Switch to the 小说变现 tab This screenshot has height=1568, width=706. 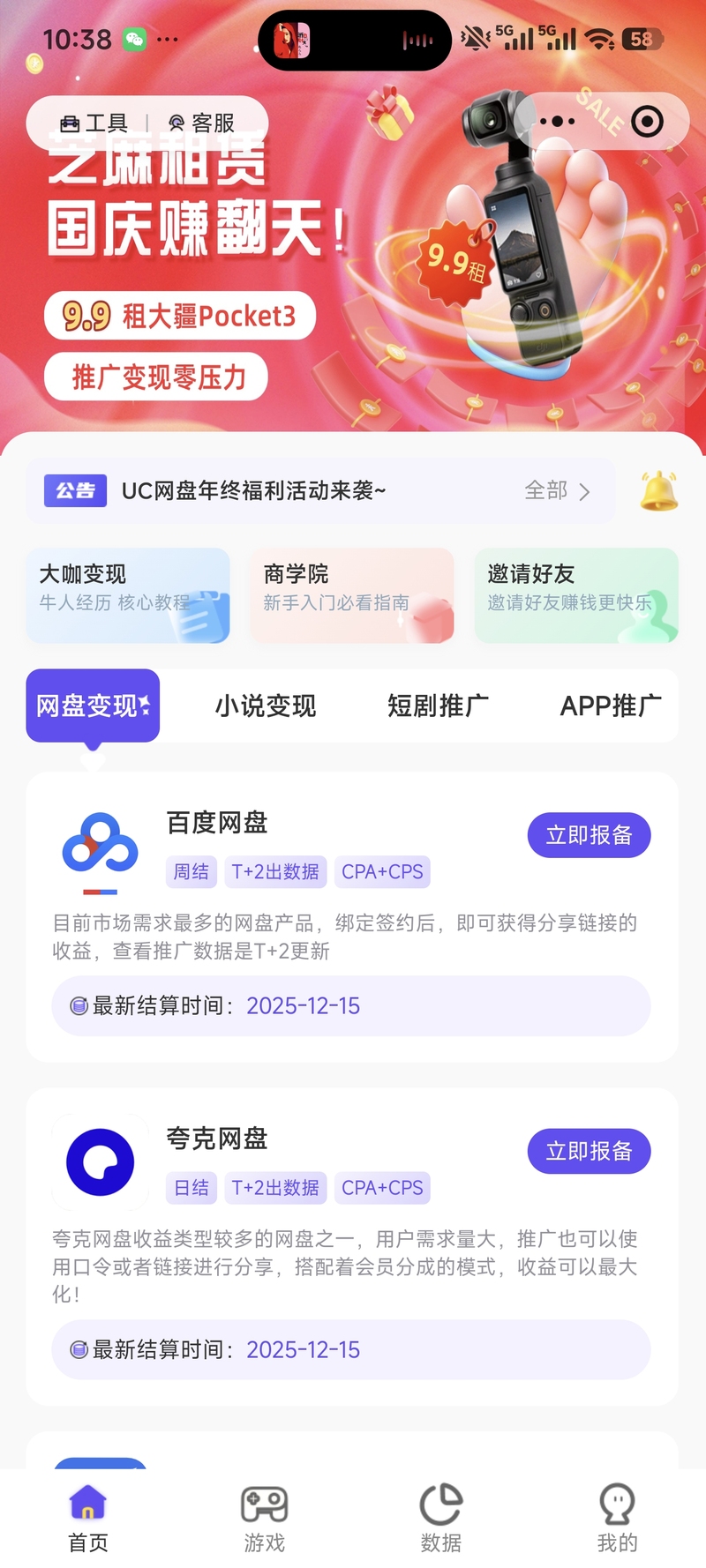click(266, 706)
